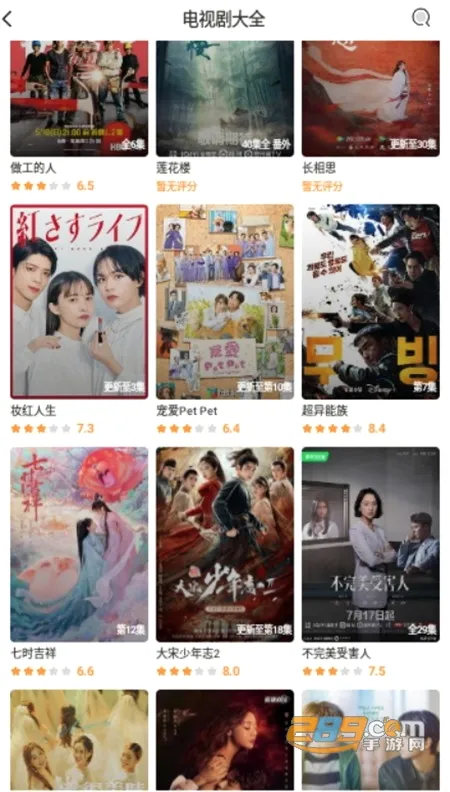View the 不完美受害人 series
The image size is (450, 792).
click(371, 544)
